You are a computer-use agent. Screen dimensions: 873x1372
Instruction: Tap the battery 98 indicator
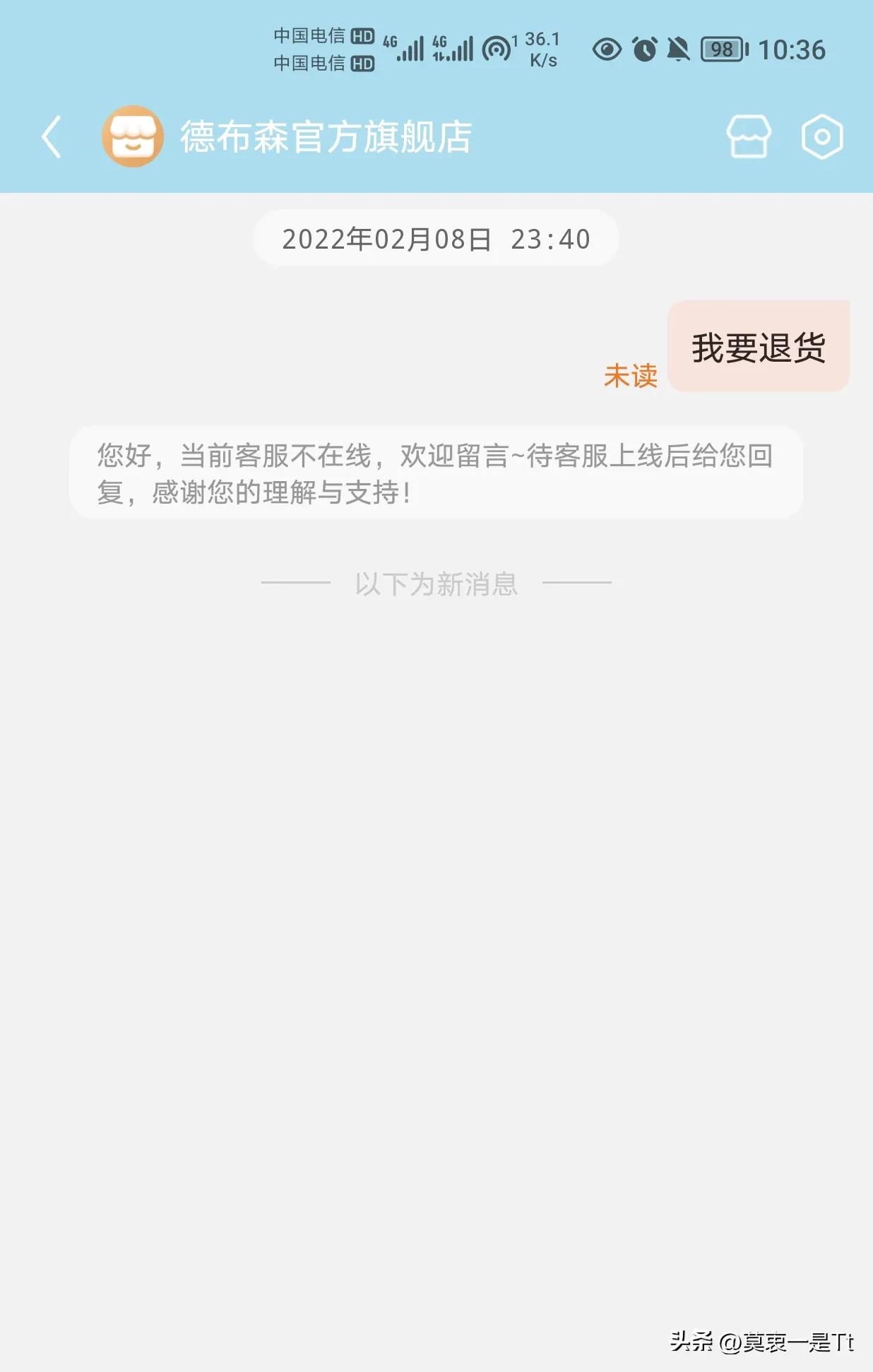722,48
